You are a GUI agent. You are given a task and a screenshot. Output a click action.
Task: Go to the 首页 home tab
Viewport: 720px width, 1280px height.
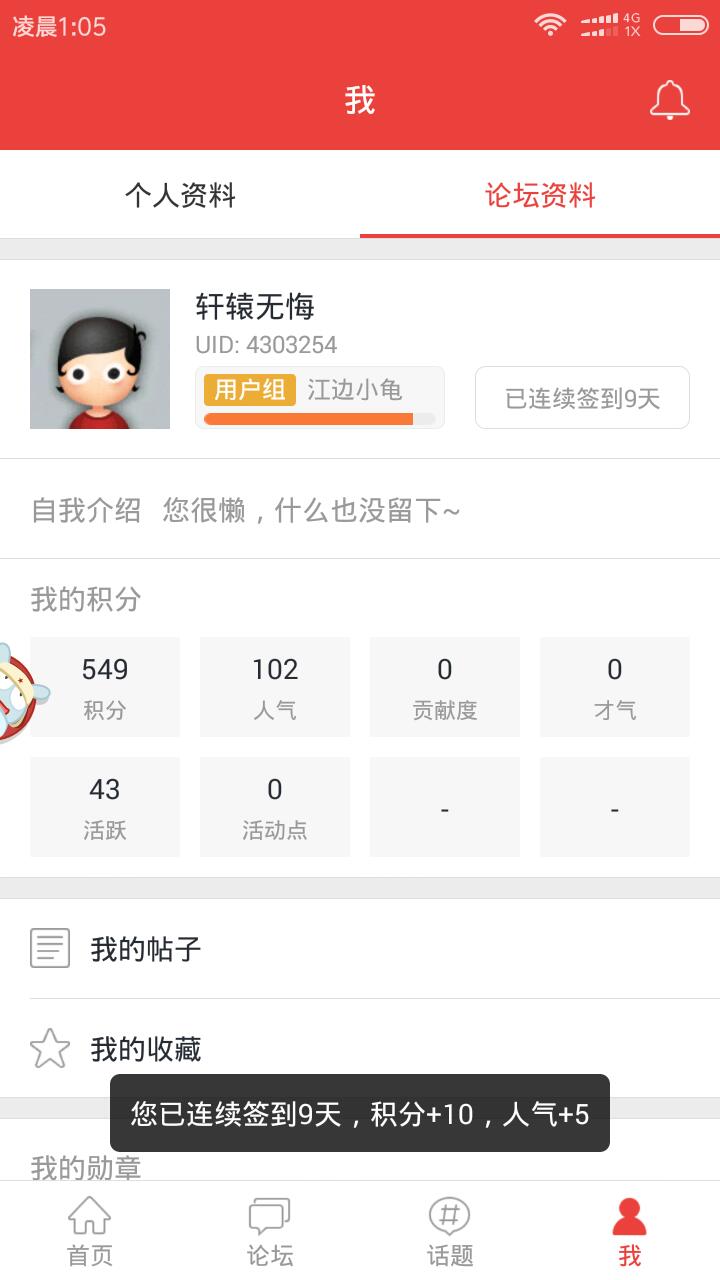click(x=90, y=1232)
